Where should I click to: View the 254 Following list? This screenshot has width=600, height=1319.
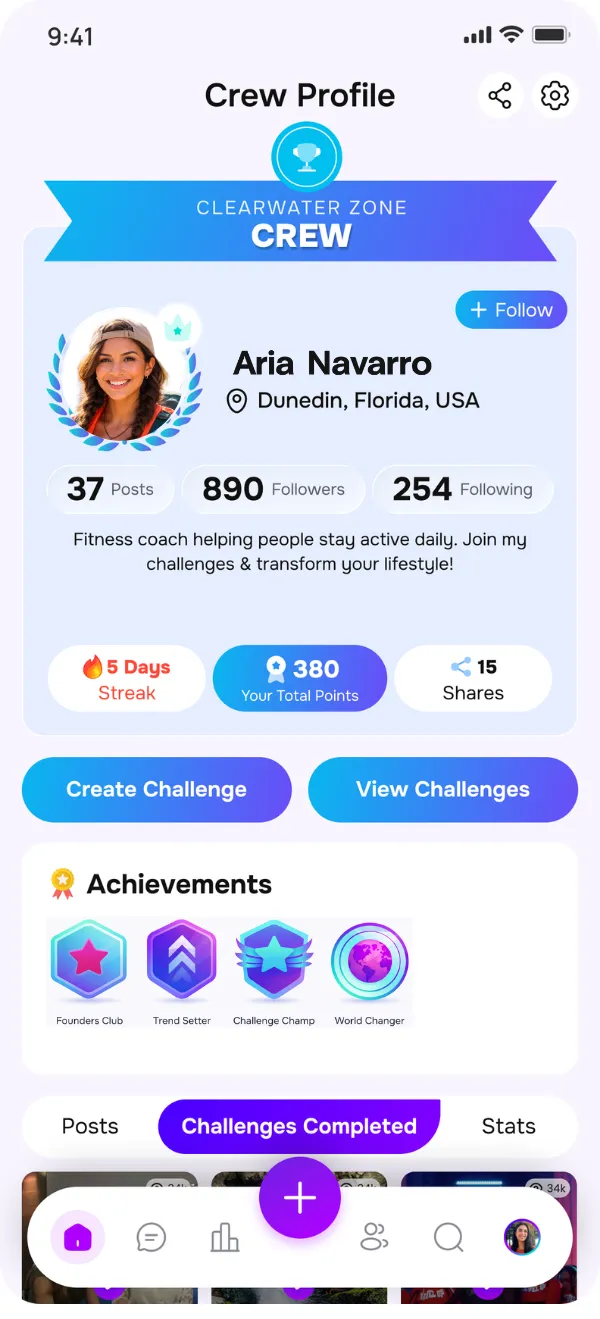462,489
